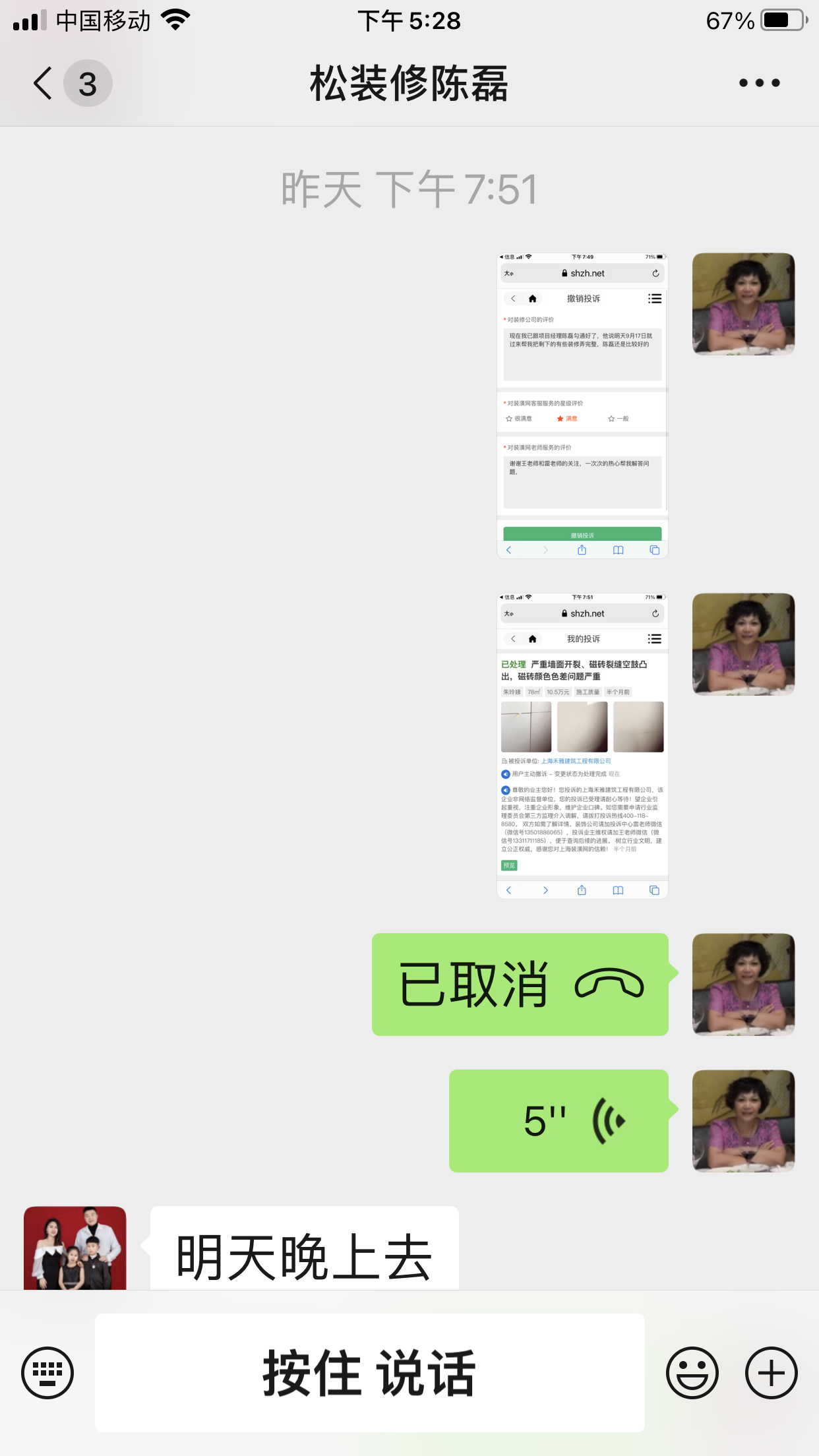Switch to keyboard input
The image size is (819, 1456).
point(47,1373)
